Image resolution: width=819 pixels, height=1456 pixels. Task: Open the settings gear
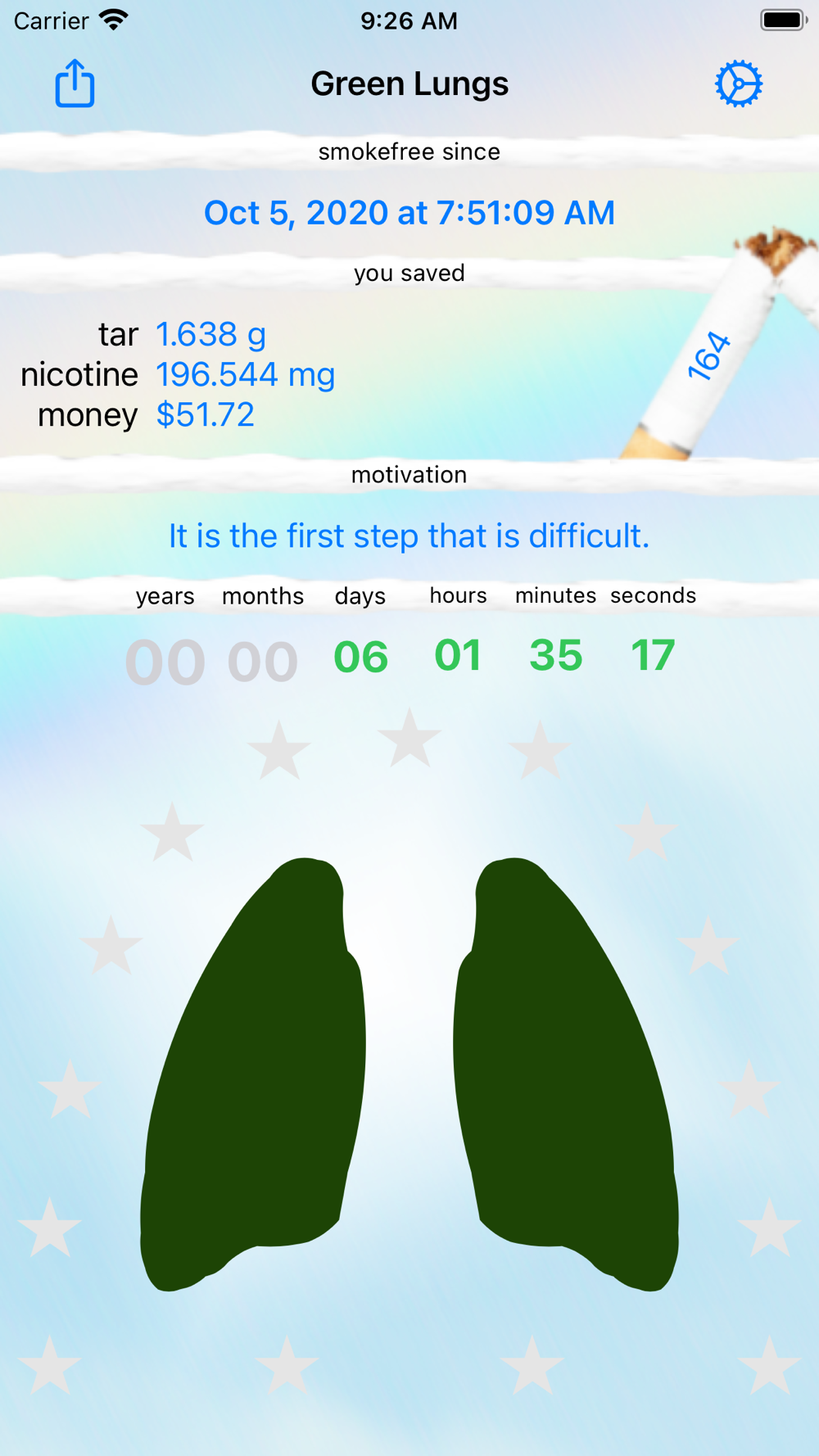[x=739, y=84]
